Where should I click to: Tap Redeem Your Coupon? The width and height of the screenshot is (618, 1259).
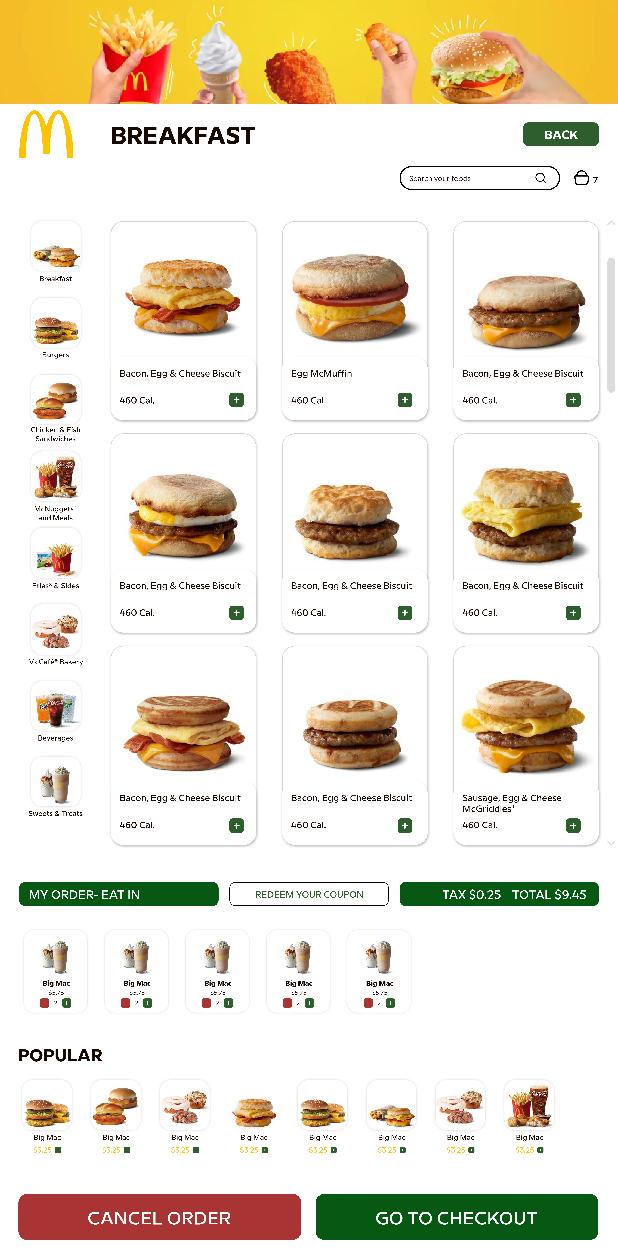[309, 894]
